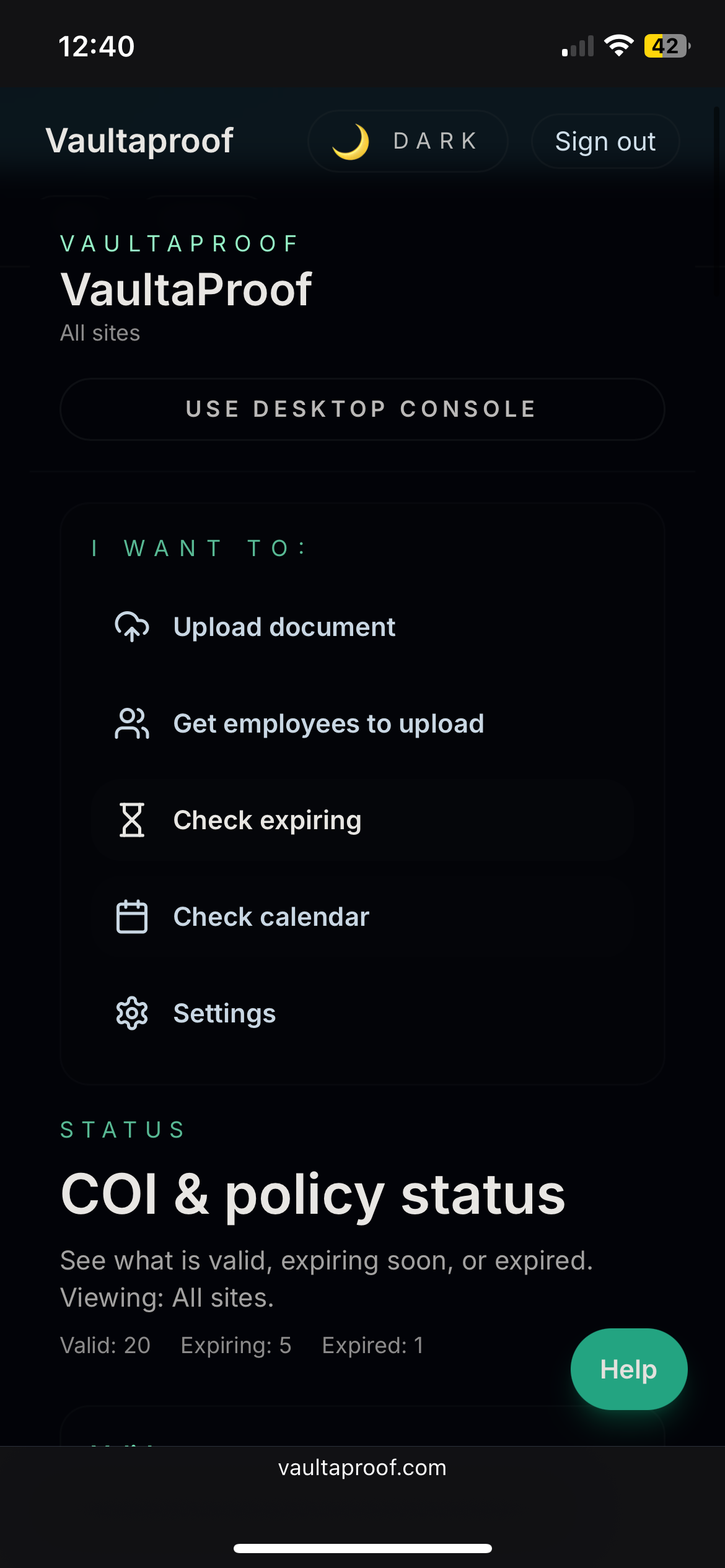Tap the Help bubble
Image resolution: width=725 pixels, height=1568 pixels.
click(x=628, y=1370)
